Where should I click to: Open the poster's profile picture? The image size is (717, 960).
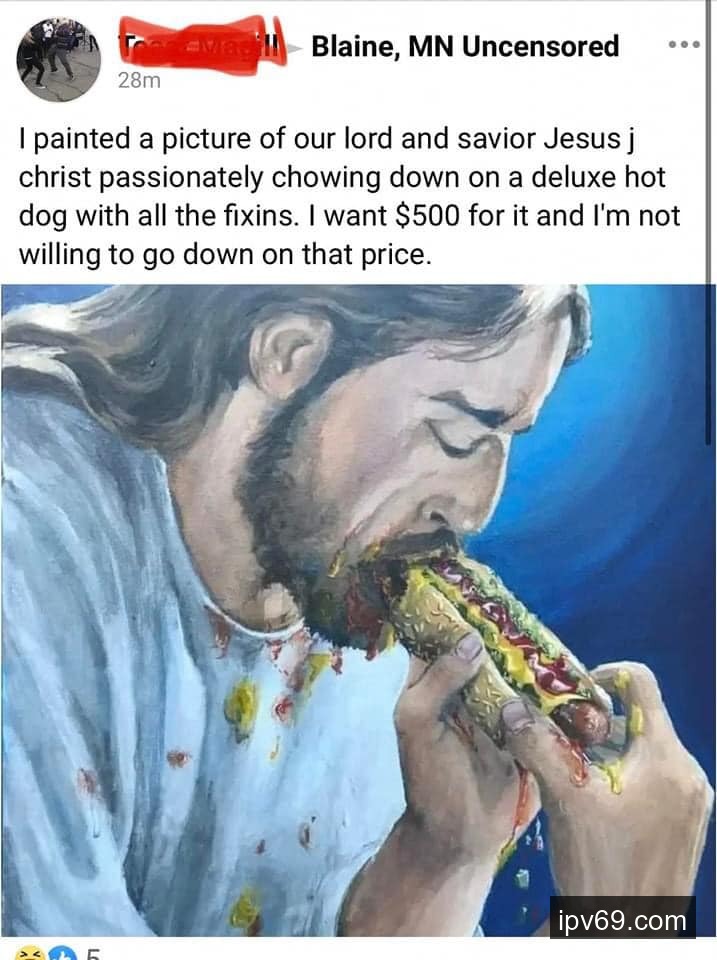58,58
